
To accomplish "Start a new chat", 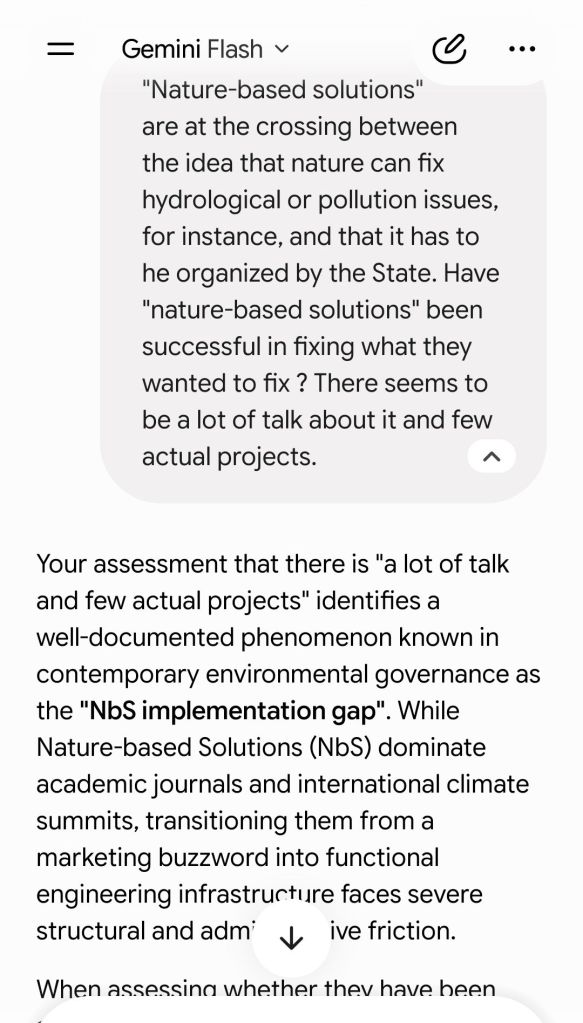I will 449,49.
